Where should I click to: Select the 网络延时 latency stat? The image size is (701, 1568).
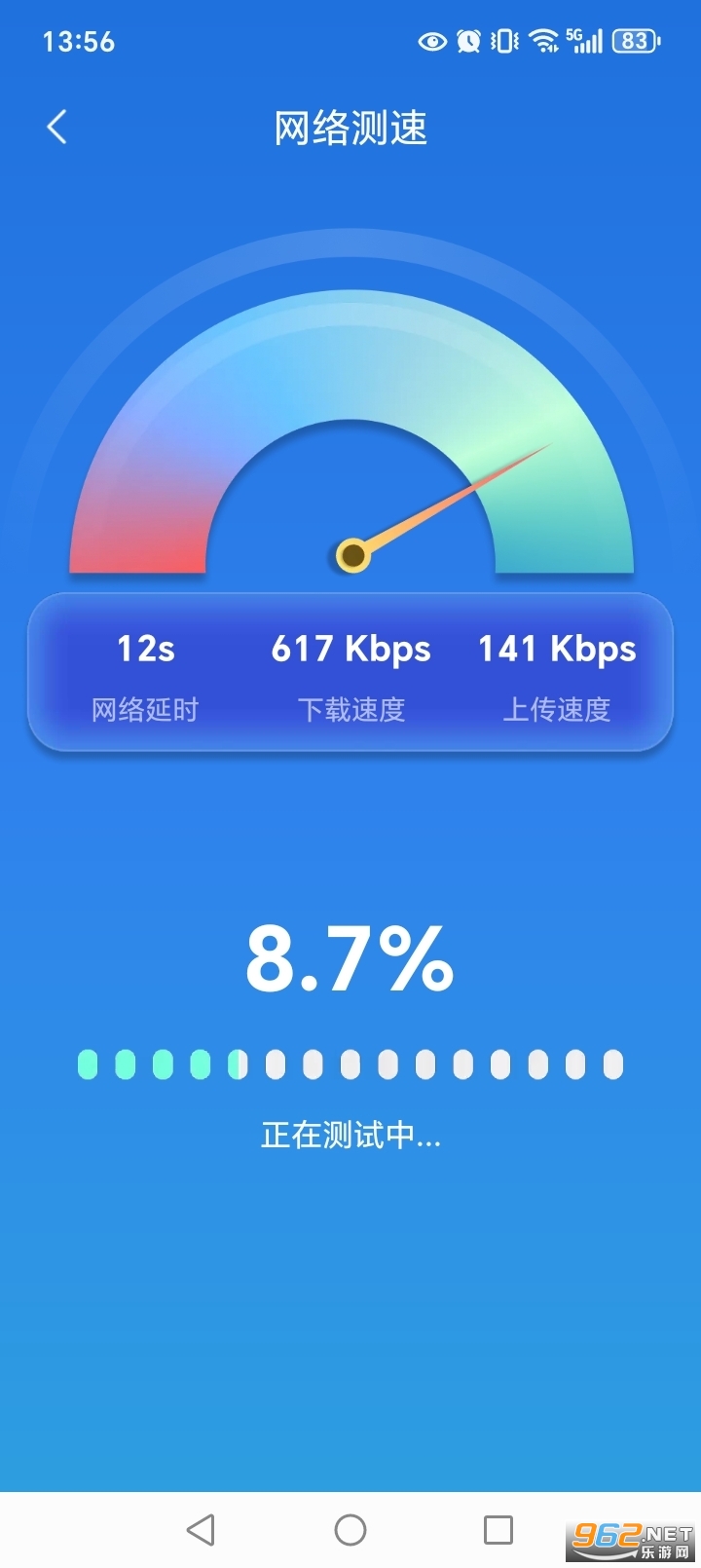point(144,710)
